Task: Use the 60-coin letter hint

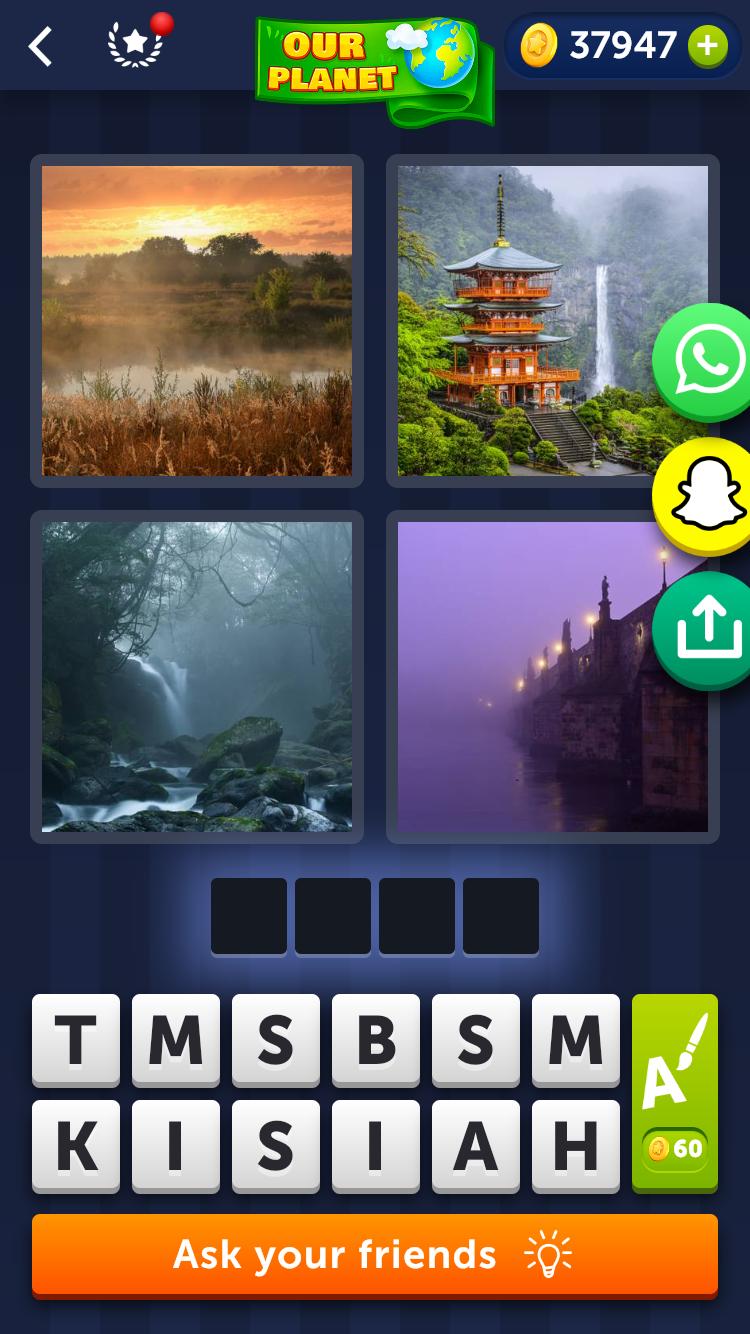Action: (675, 1093)
